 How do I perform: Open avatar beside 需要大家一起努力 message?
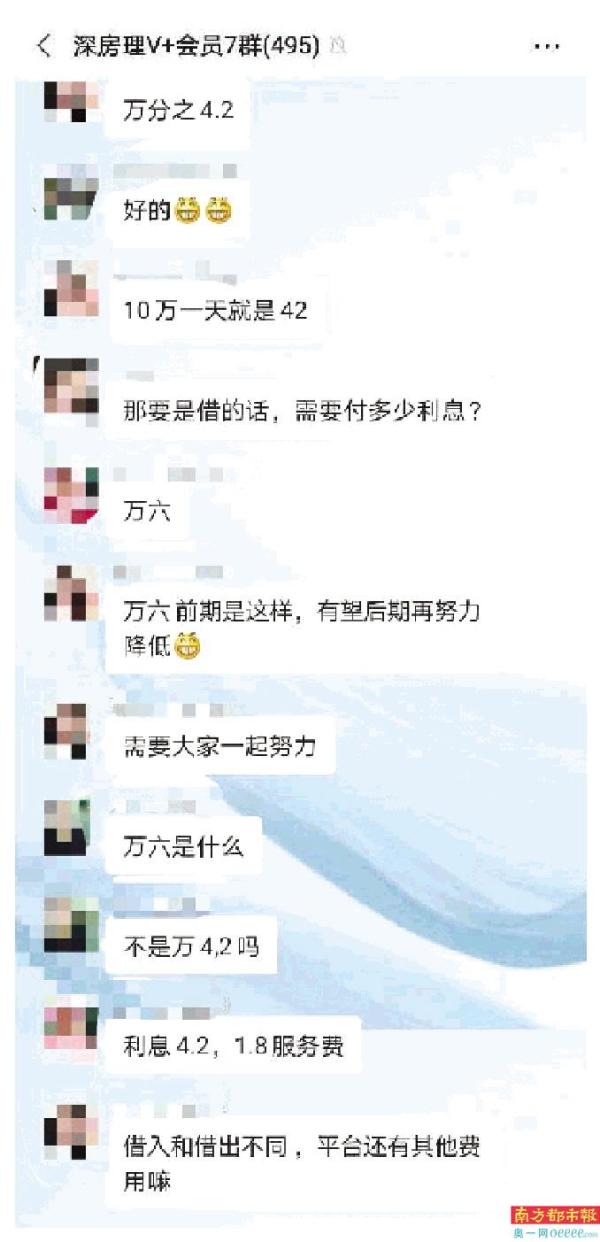pos(71,732)
